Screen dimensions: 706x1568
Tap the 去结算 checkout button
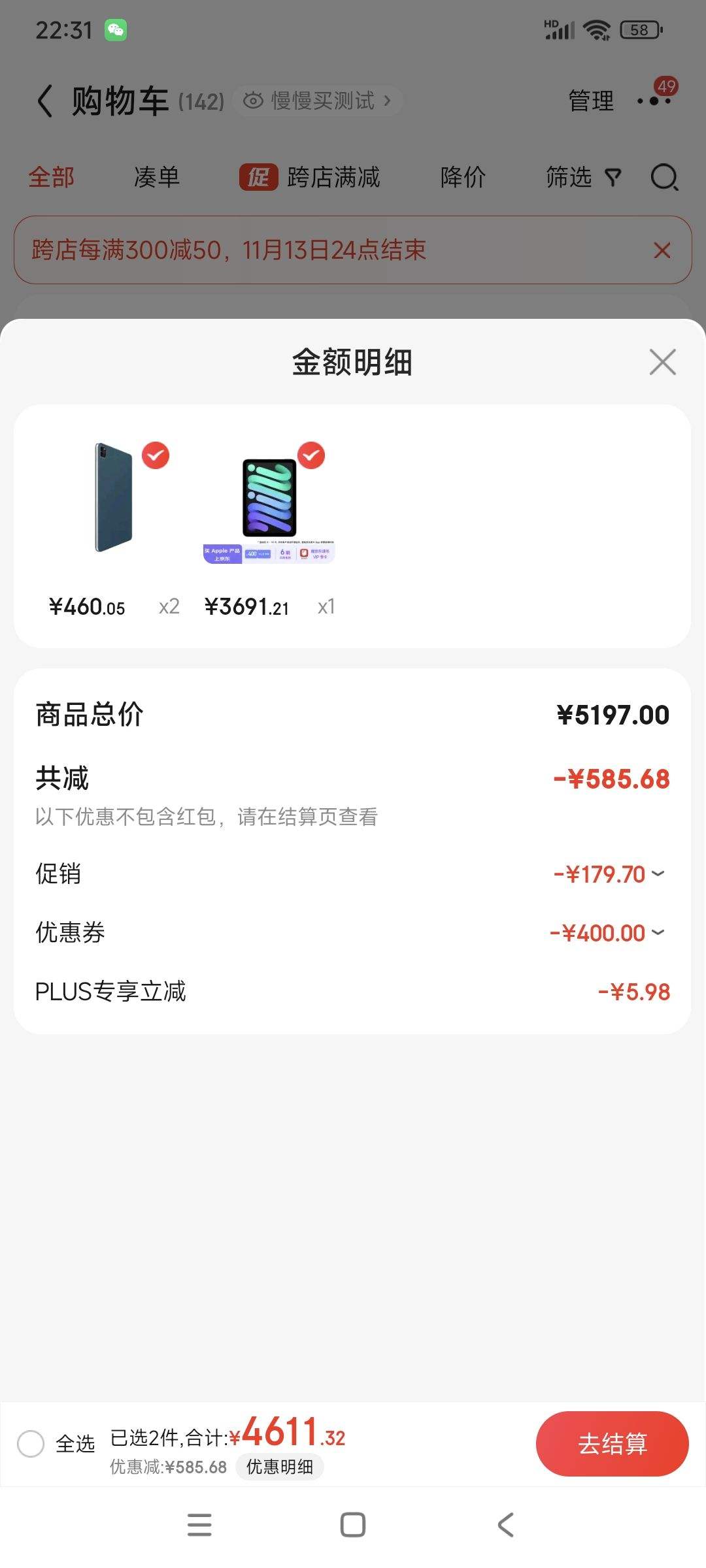(x=612, y=1445)
